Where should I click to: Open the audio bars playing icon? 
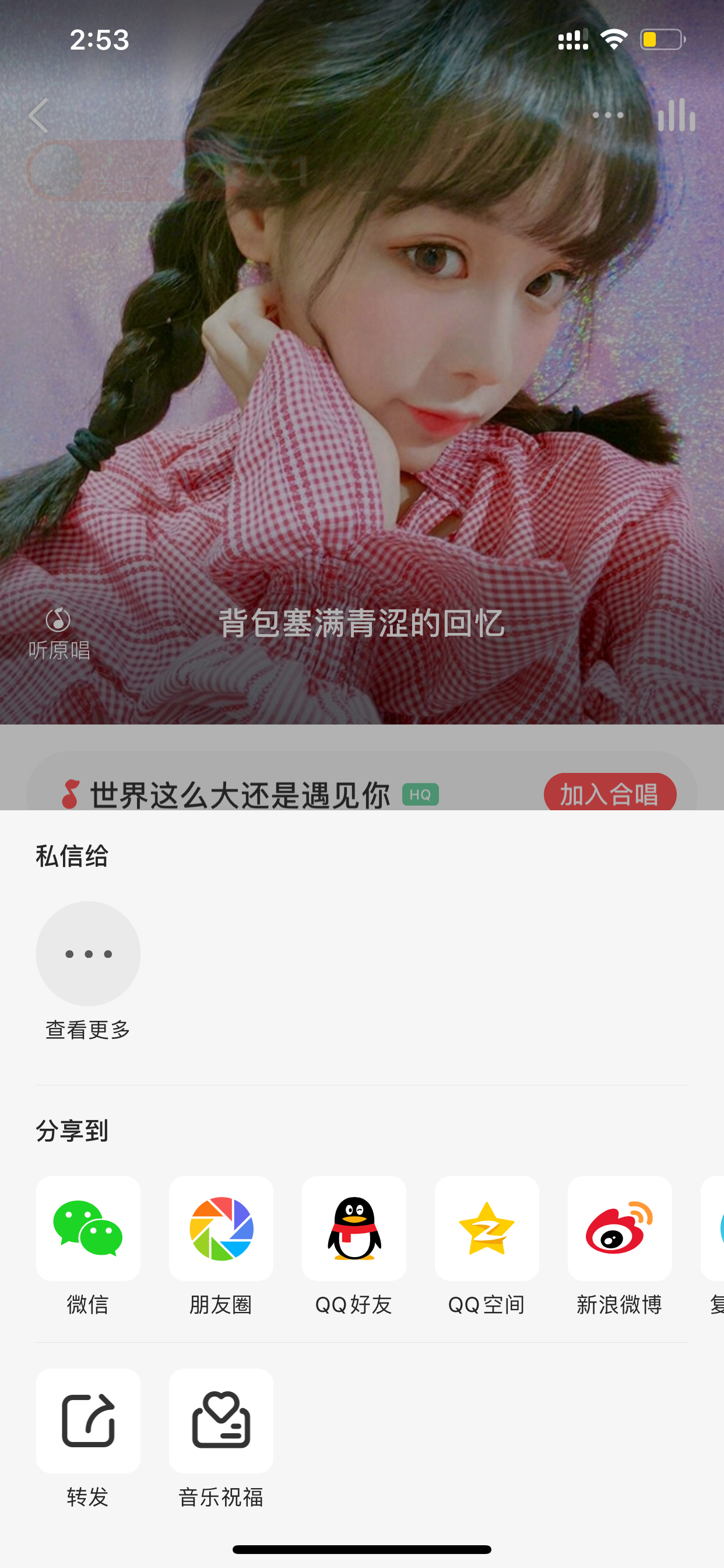676,115
